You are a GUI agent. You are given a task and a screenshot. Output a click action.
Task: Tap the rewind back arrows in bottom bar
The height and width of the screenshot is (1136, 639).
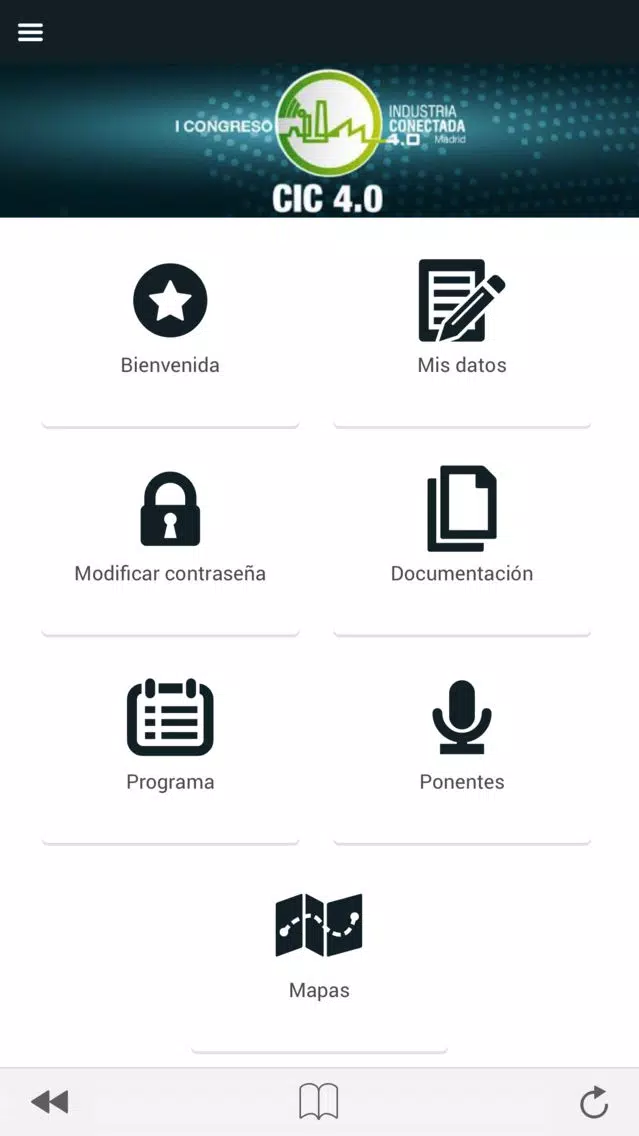[49, 1102]
